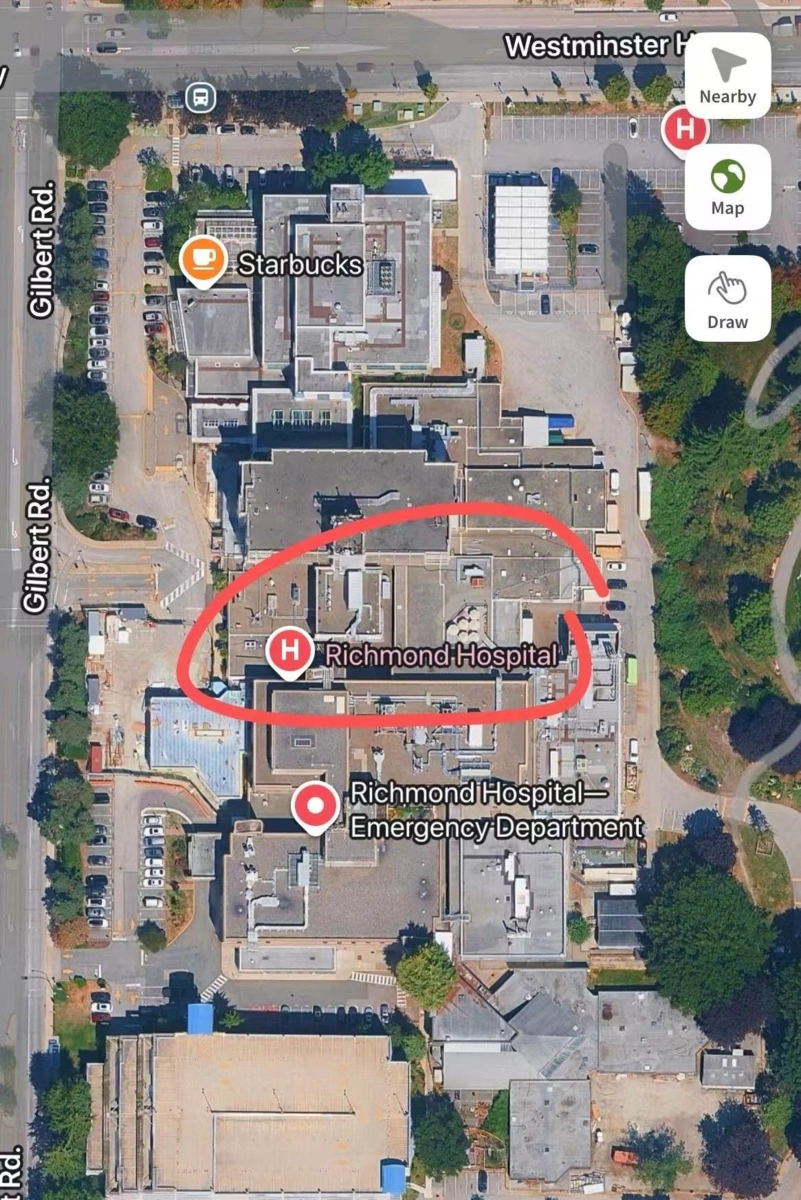Screen dimensions: 801x1200
Task: Open the hospital pin near Westminster Hwy
Action: pyautogui.click(x=685, y=129)
